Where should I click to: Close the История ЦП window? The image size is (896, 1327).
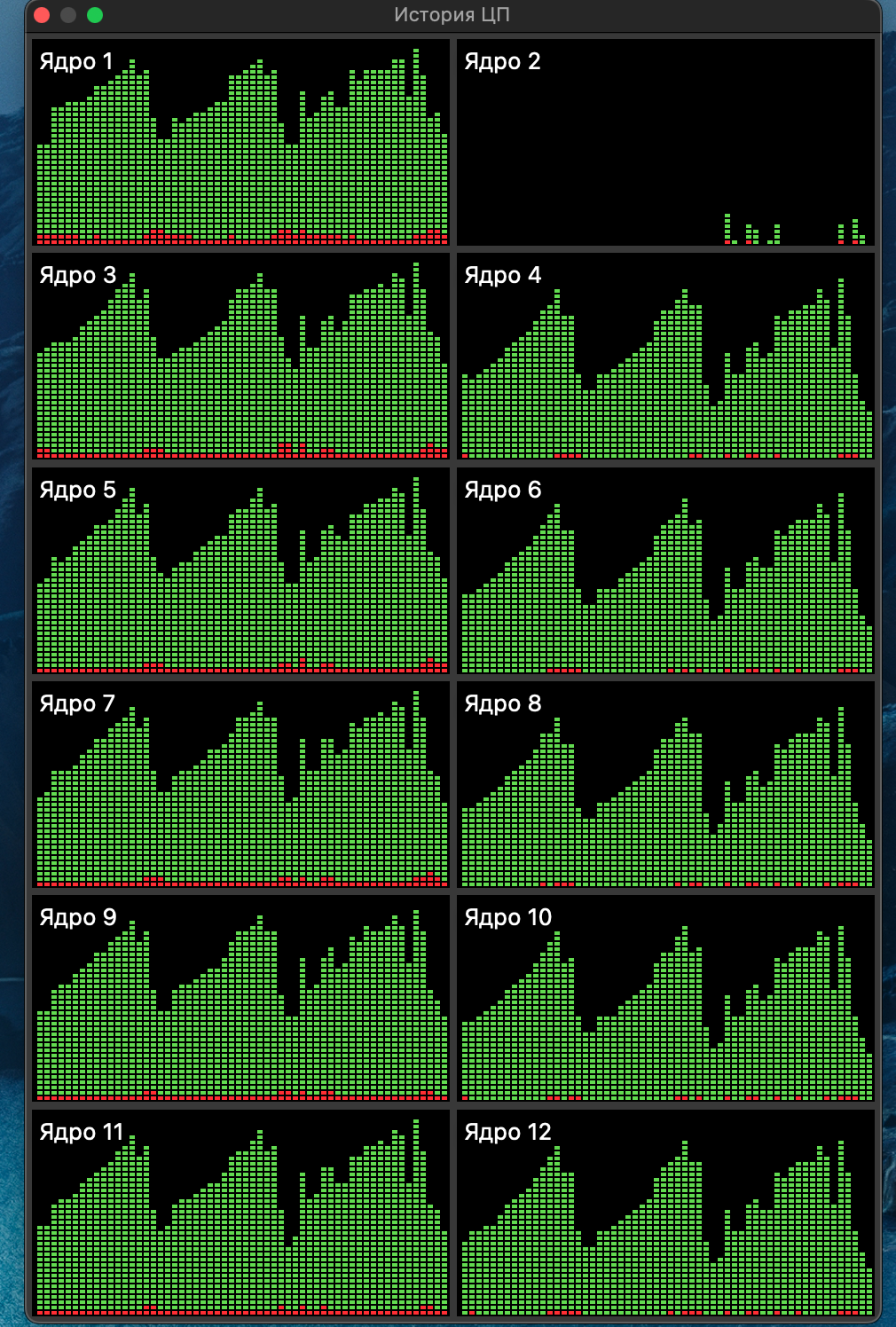[x=42, y=15]
